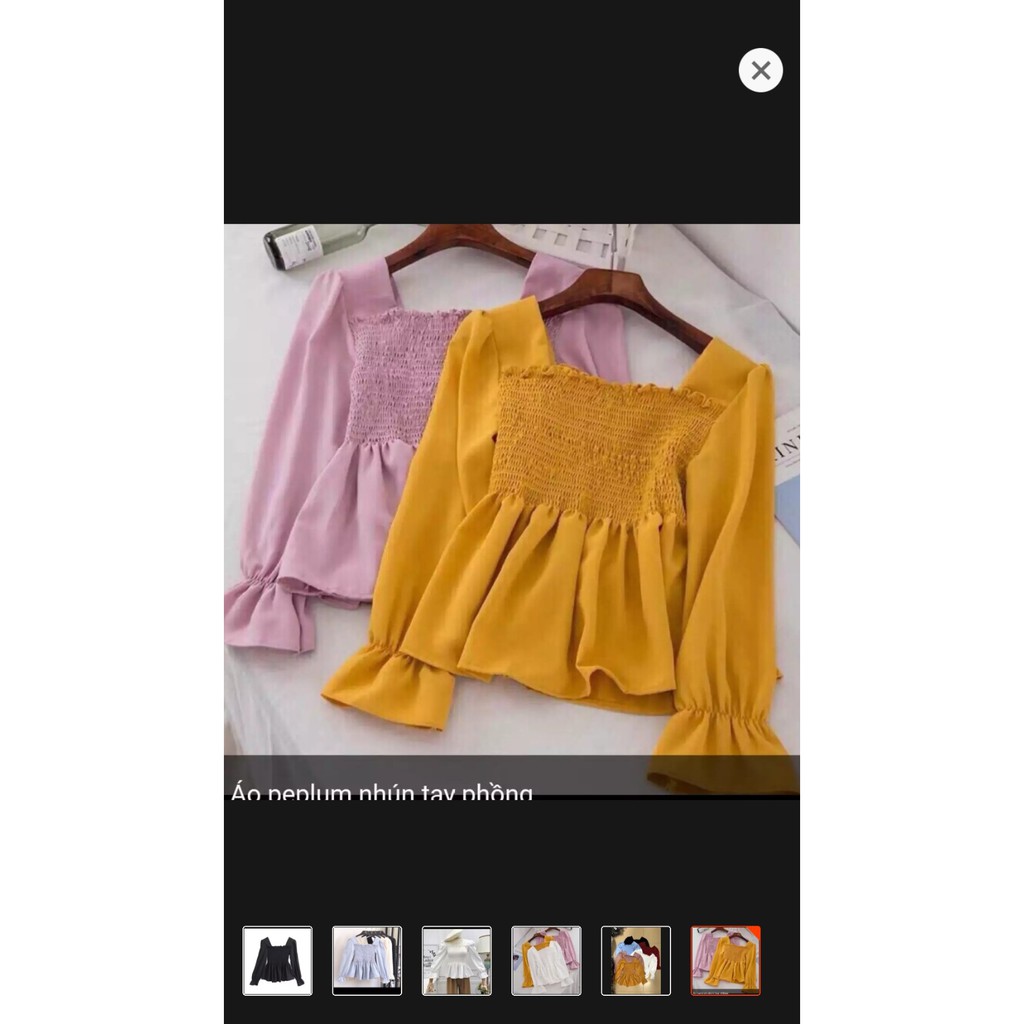
Task: Close the image viewer
Action: [x=760, y=70]
